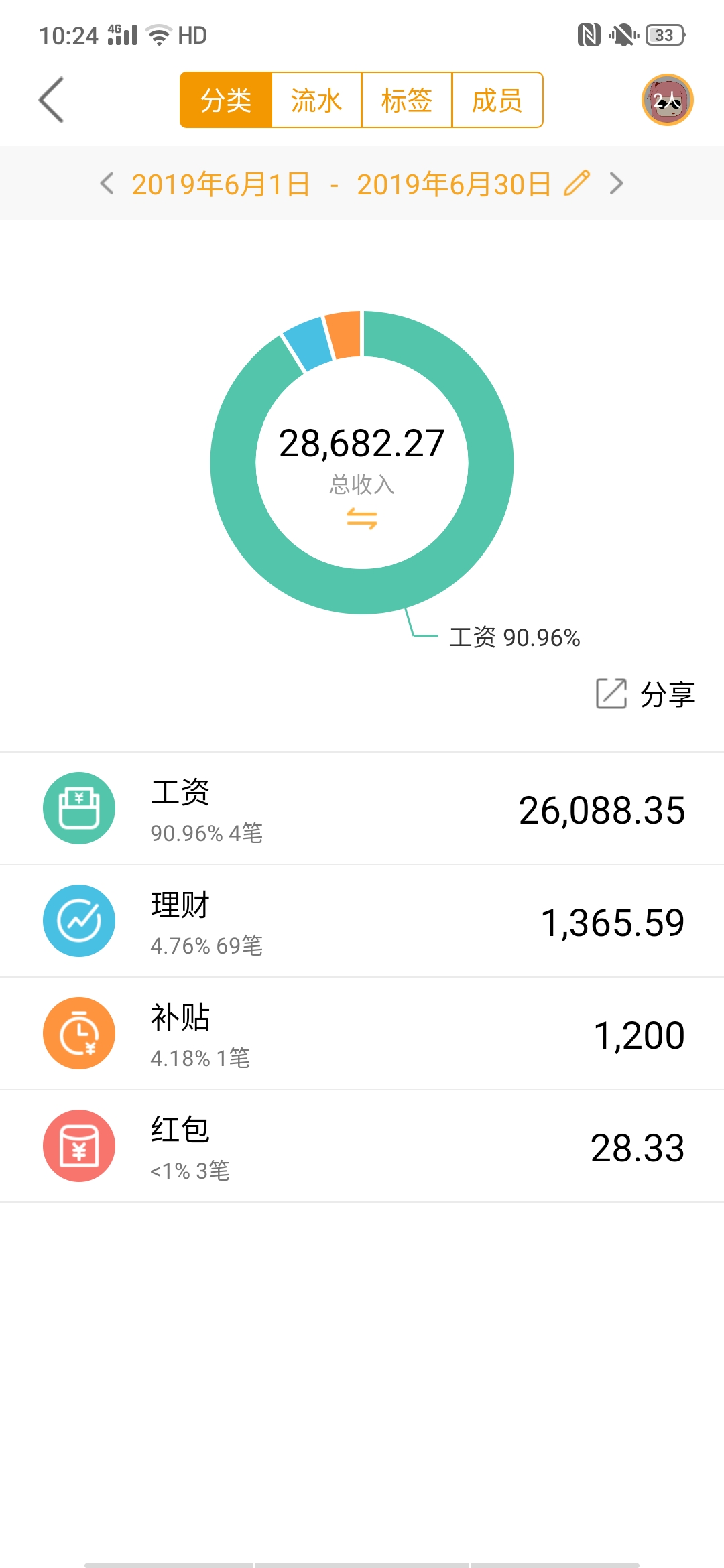The width and height of the screenshot is (724, 1568).
Task: Open the 标签 tab
Action: click(406, 99)
